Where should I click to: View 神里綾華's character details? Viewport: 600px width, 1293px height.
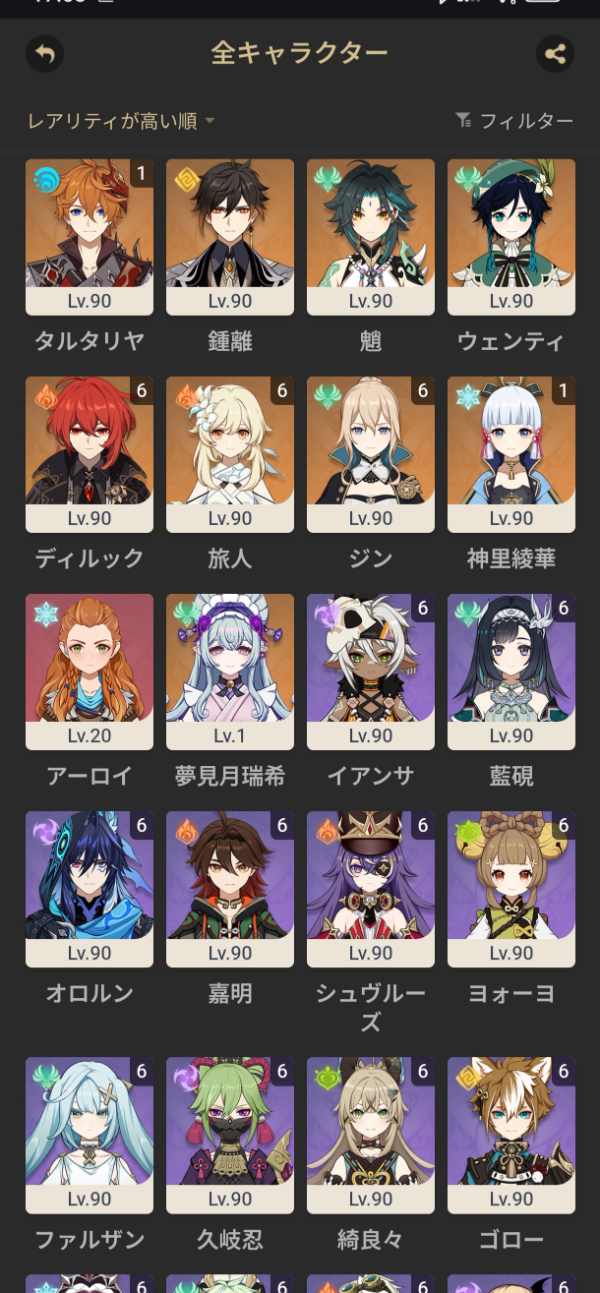pos(511,453)
